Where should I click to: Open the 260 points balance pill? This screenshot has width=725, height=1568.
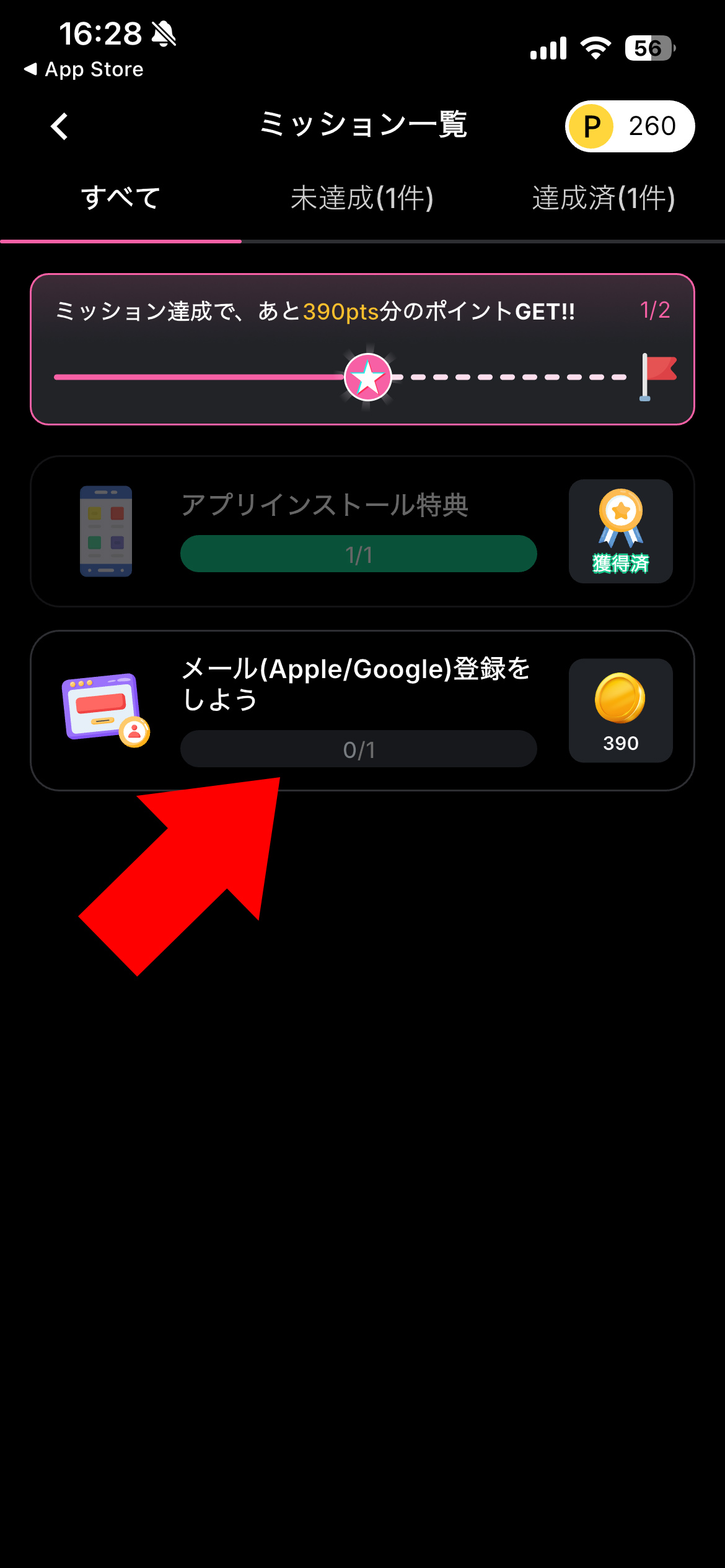[630, 126]
